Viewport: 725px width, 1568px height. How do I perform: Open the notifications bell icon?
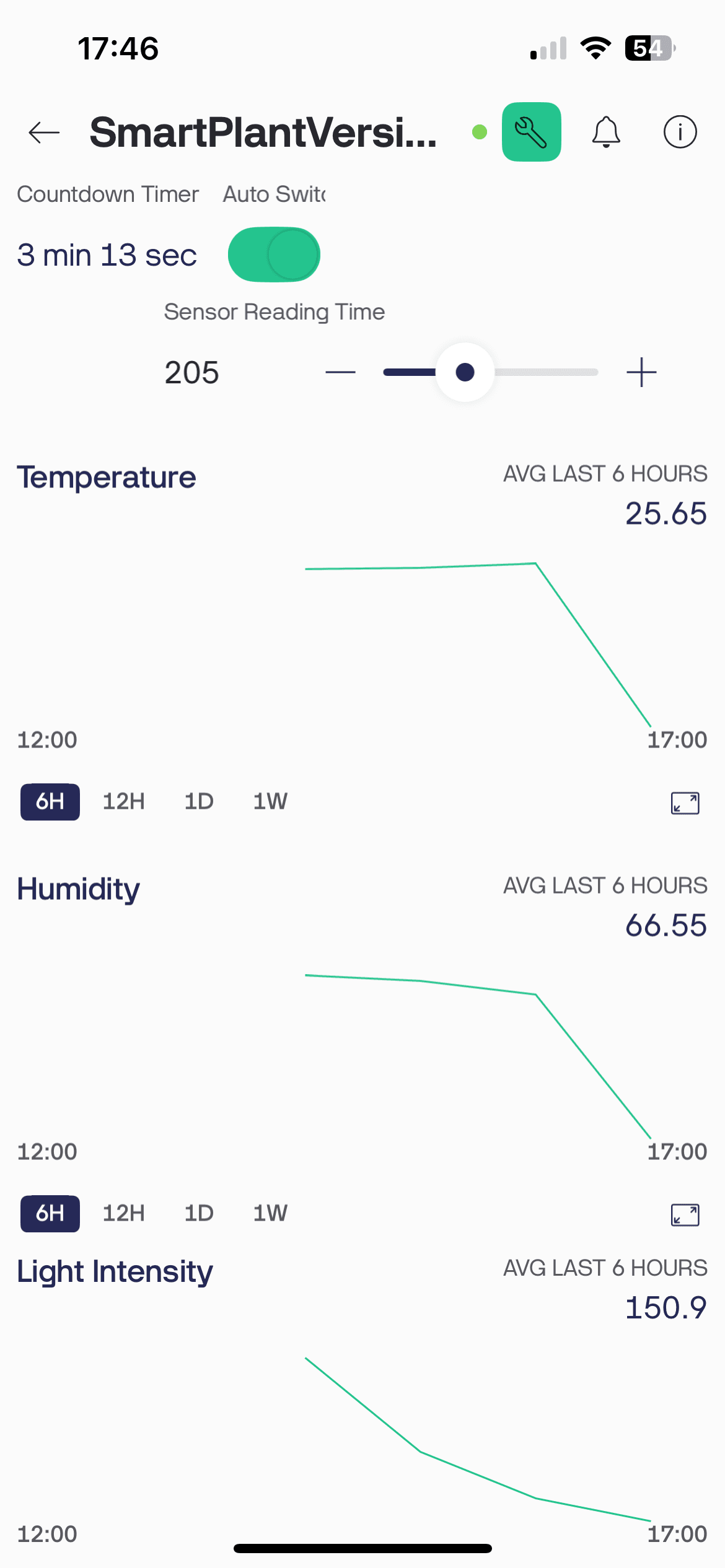[x=607, y=132]
